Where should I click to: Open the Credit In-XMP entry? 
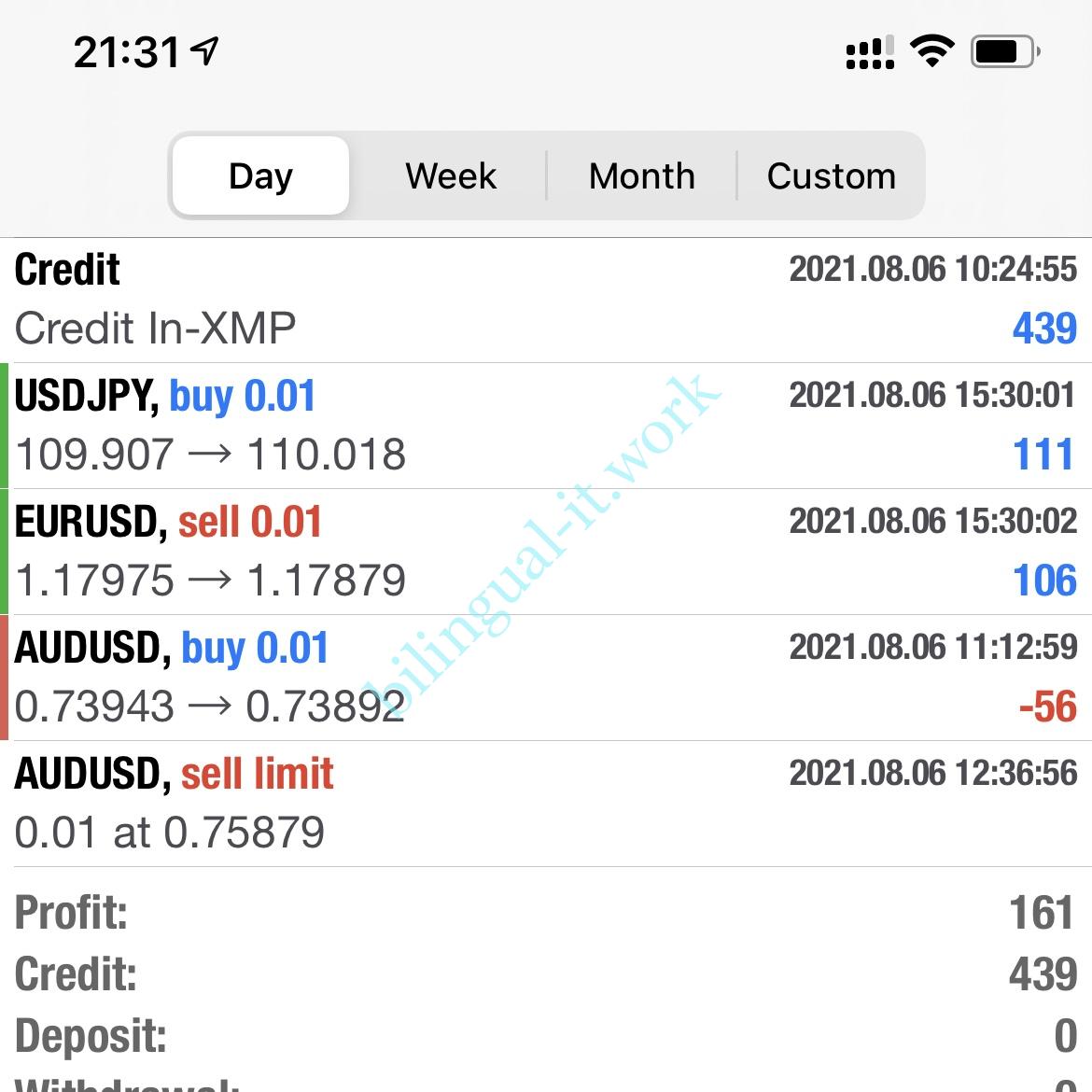pyautogui.click(x=546, y=300)
